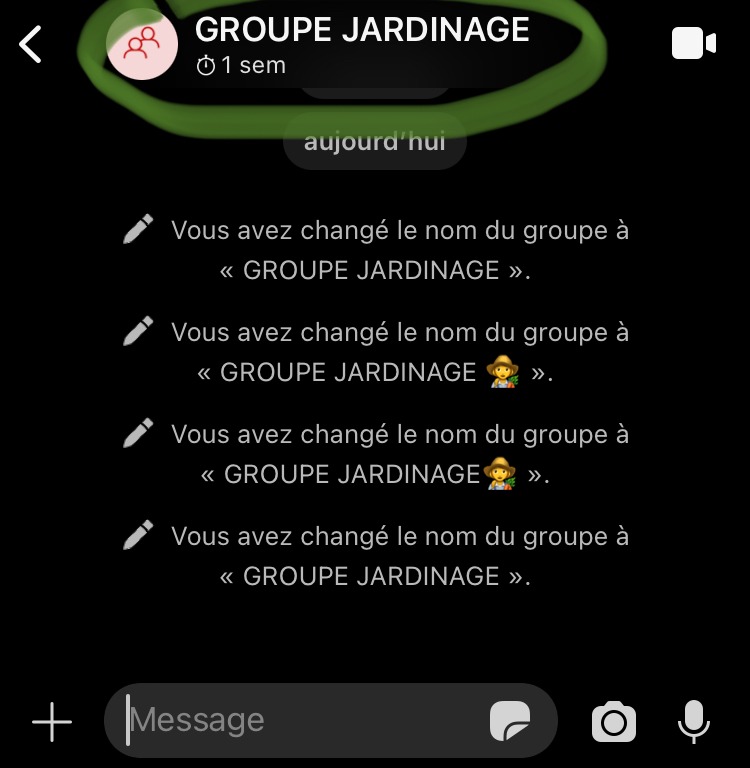Focus the Message text field
The image size is (750, 768).
tap(300, 721)
